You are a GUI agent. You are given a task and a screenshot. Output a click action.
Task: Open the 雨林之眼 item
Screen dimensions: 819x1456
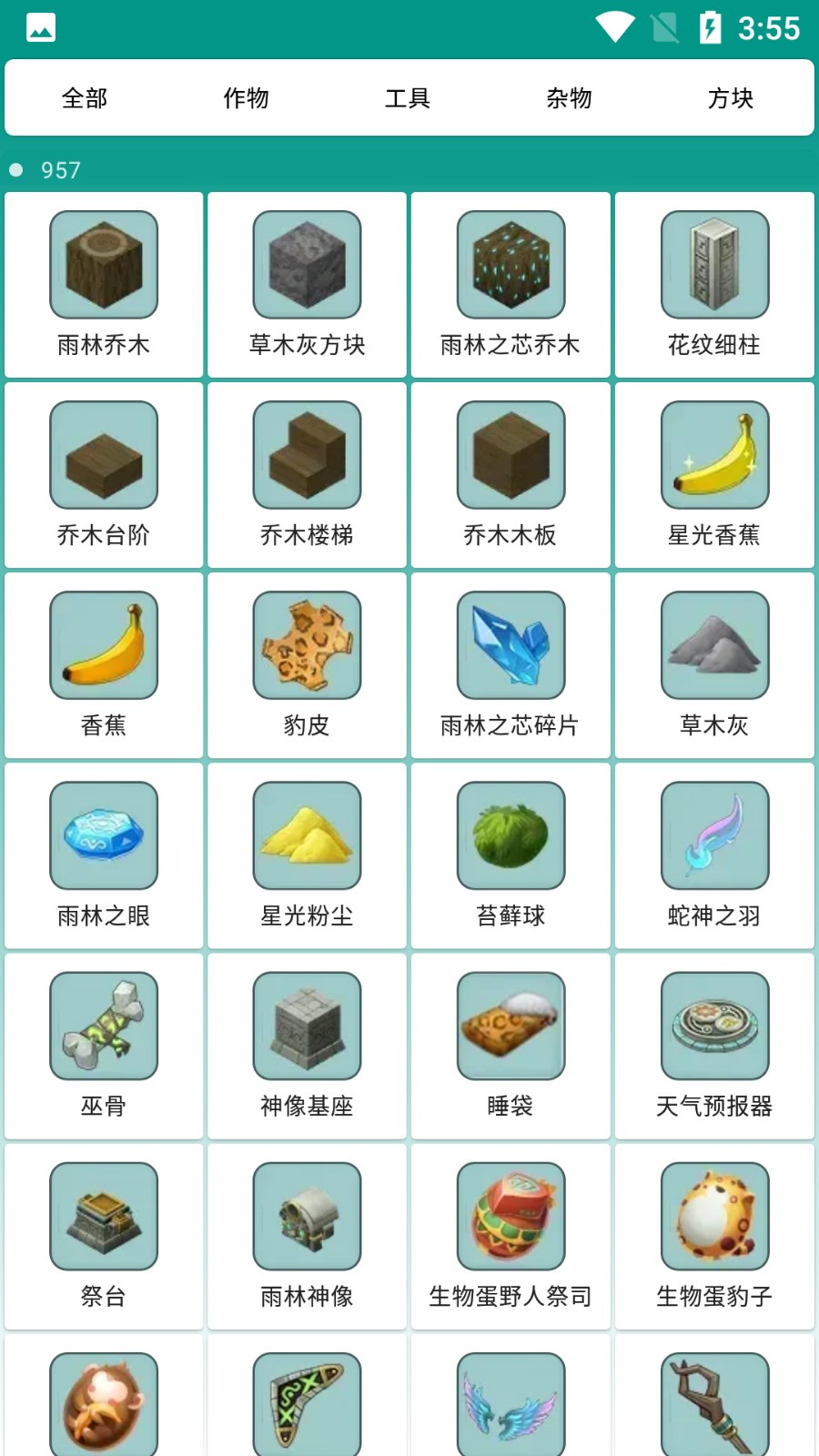[x=104, y=854]
